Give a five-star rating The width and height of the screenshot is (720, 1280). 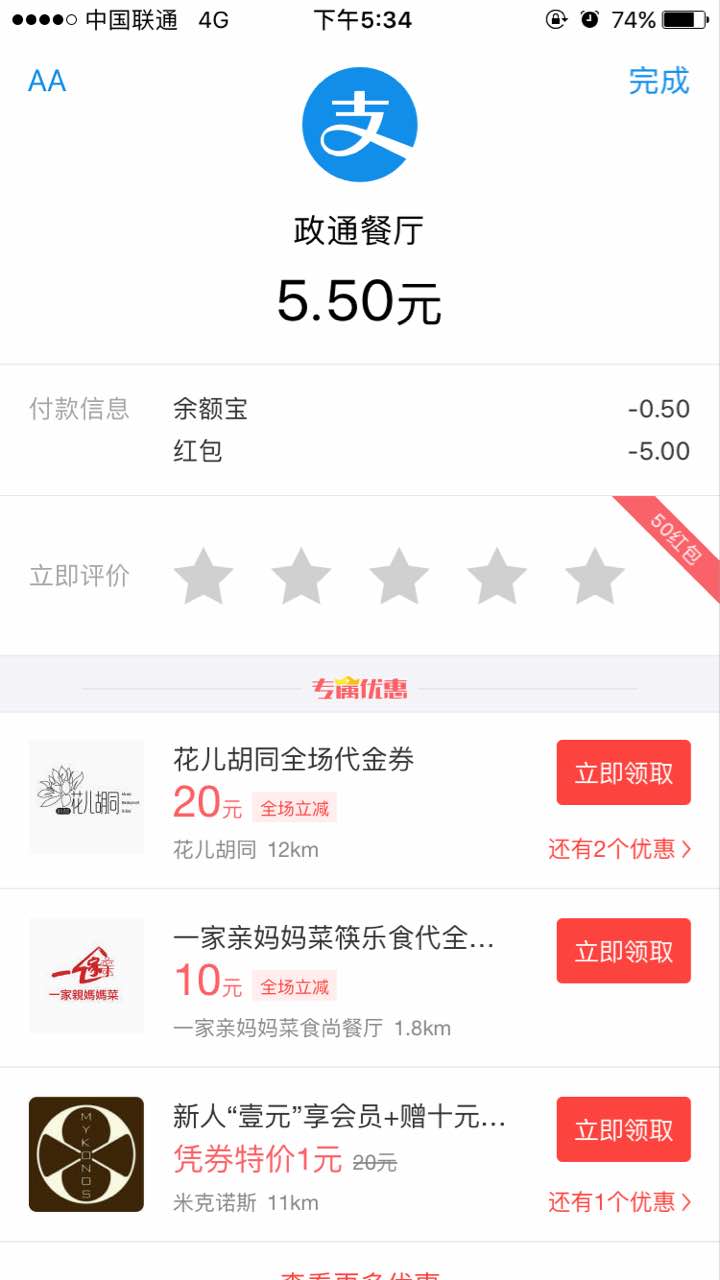coord(595,576)
